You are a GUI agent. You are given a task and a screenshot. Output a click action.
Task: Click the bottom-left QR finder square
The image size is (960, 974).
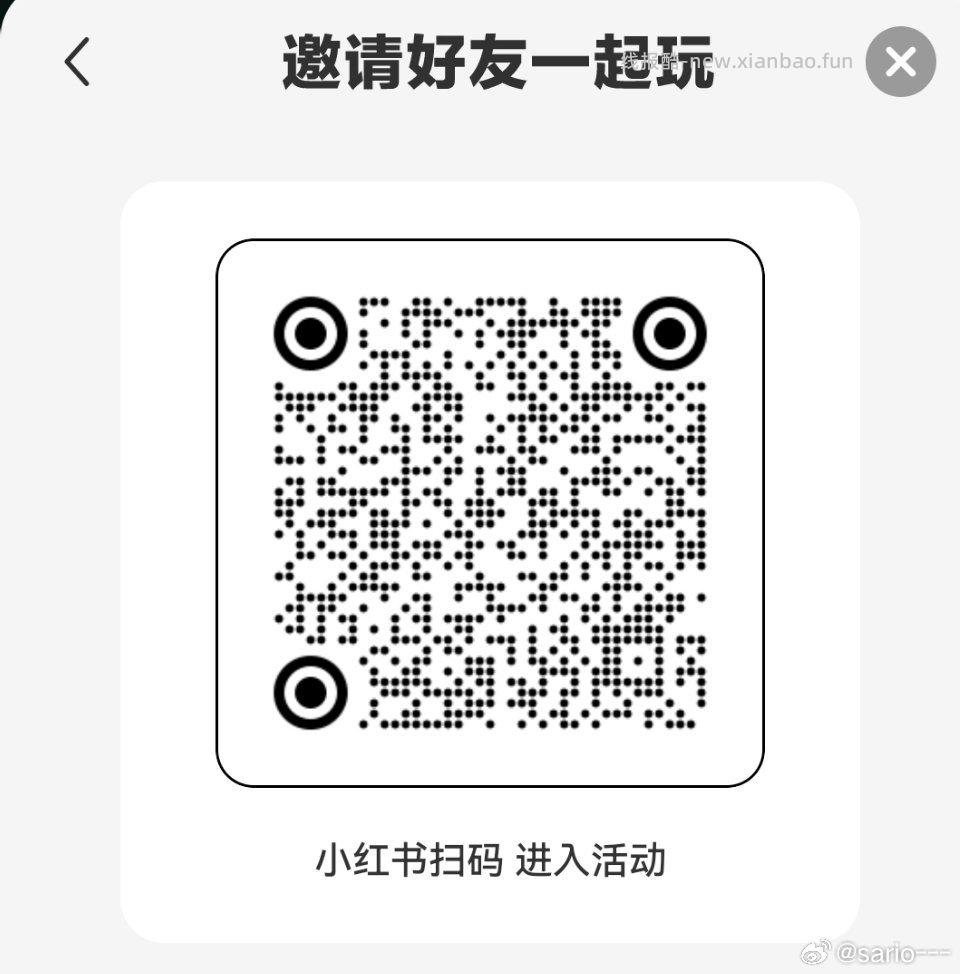(x=310, y=694)
